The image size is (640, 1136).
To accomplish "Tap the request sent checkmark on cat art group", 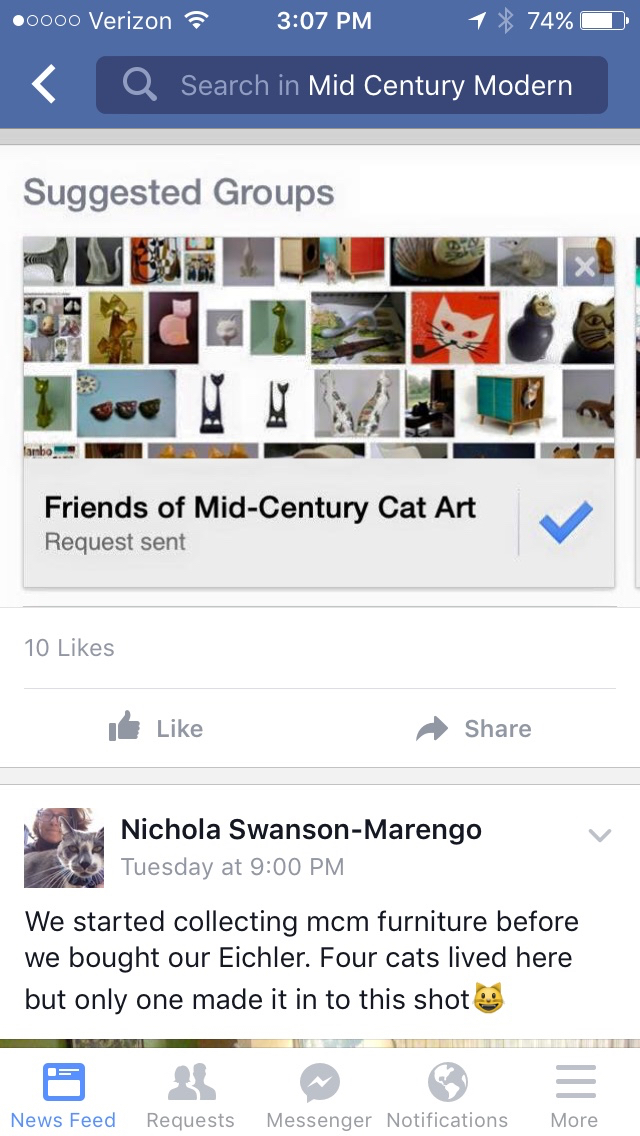I will (x=566, y=522).
